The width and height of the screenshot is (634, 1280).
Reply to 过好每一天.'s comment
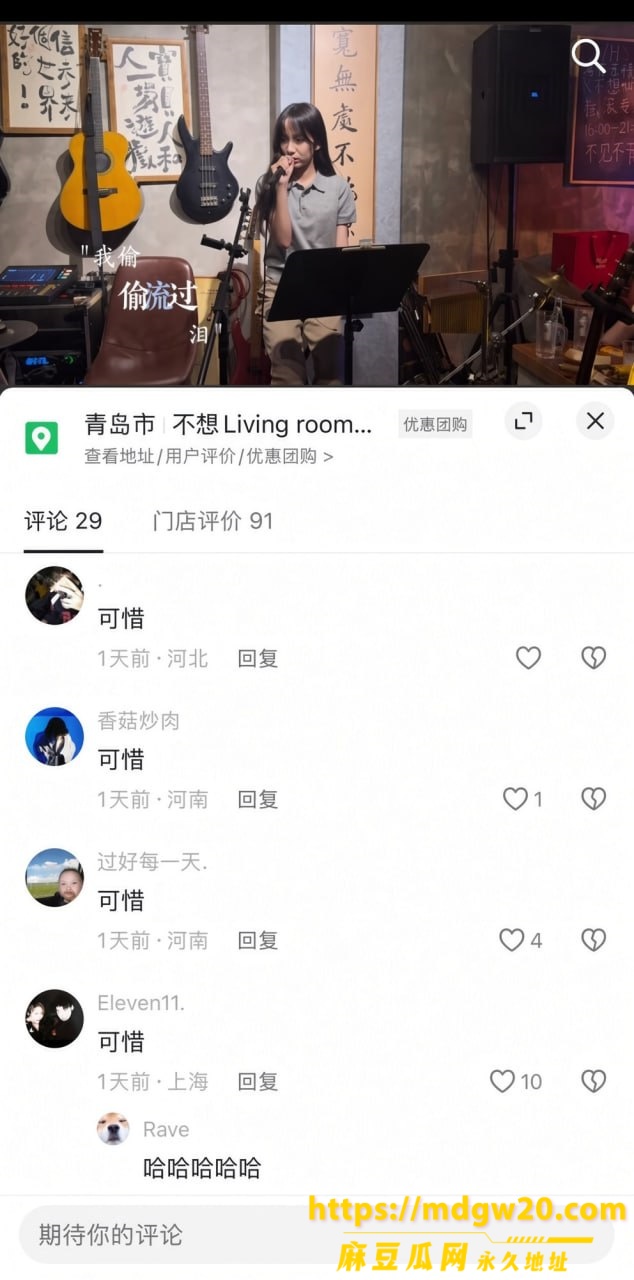[x=257, y=940]
